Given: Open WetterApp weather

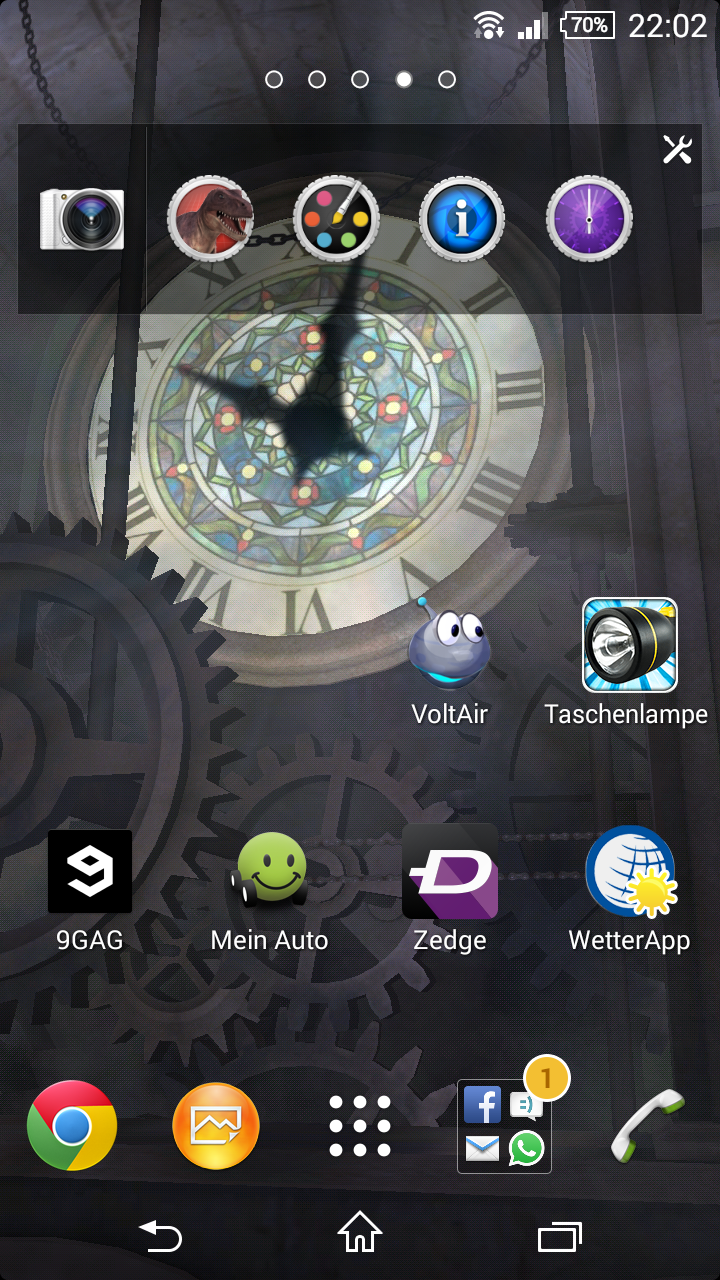Looking at the screenshot, I should [630, 889].
